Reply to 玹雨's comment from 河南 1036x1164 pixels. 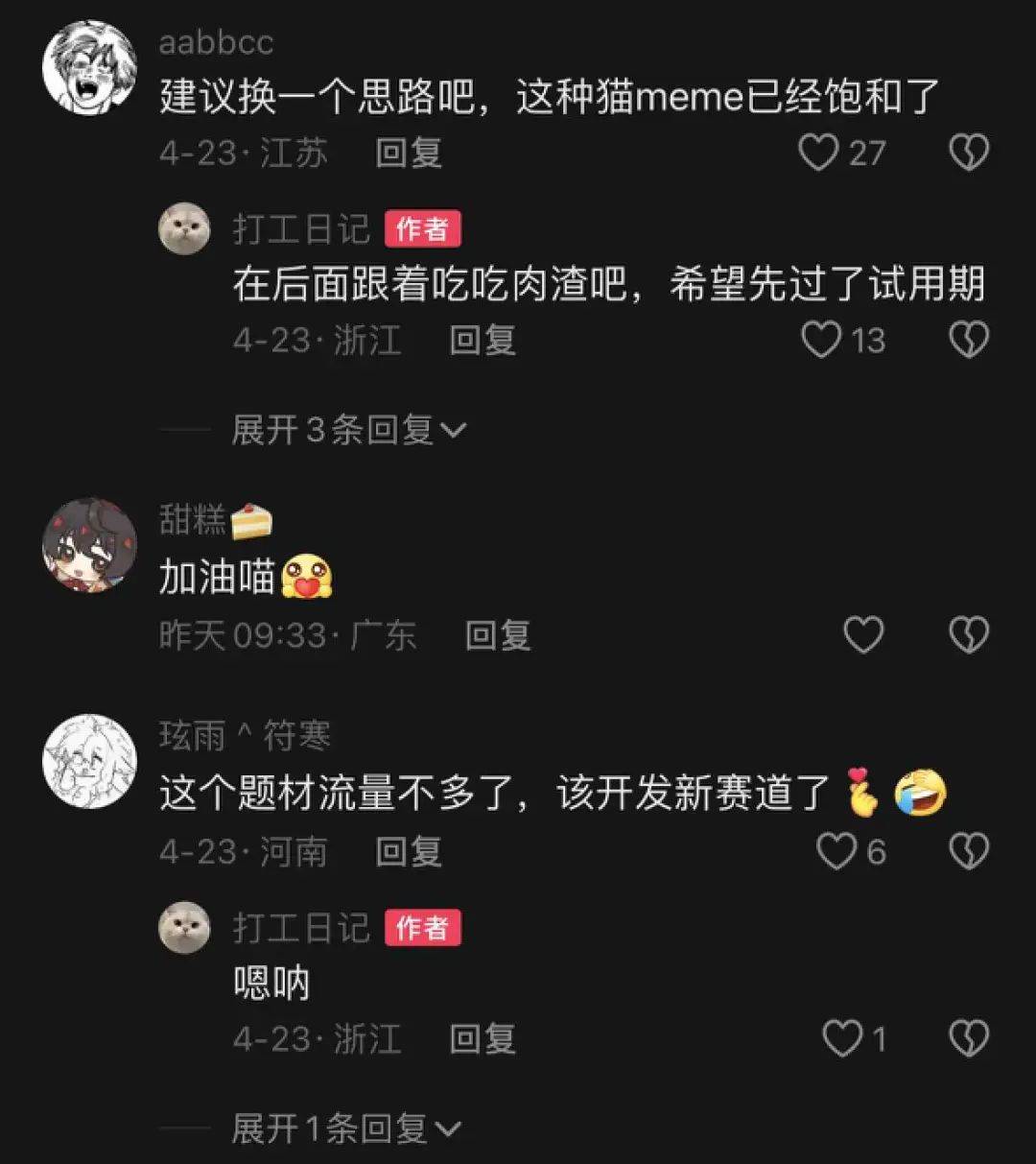coord(409,851)
